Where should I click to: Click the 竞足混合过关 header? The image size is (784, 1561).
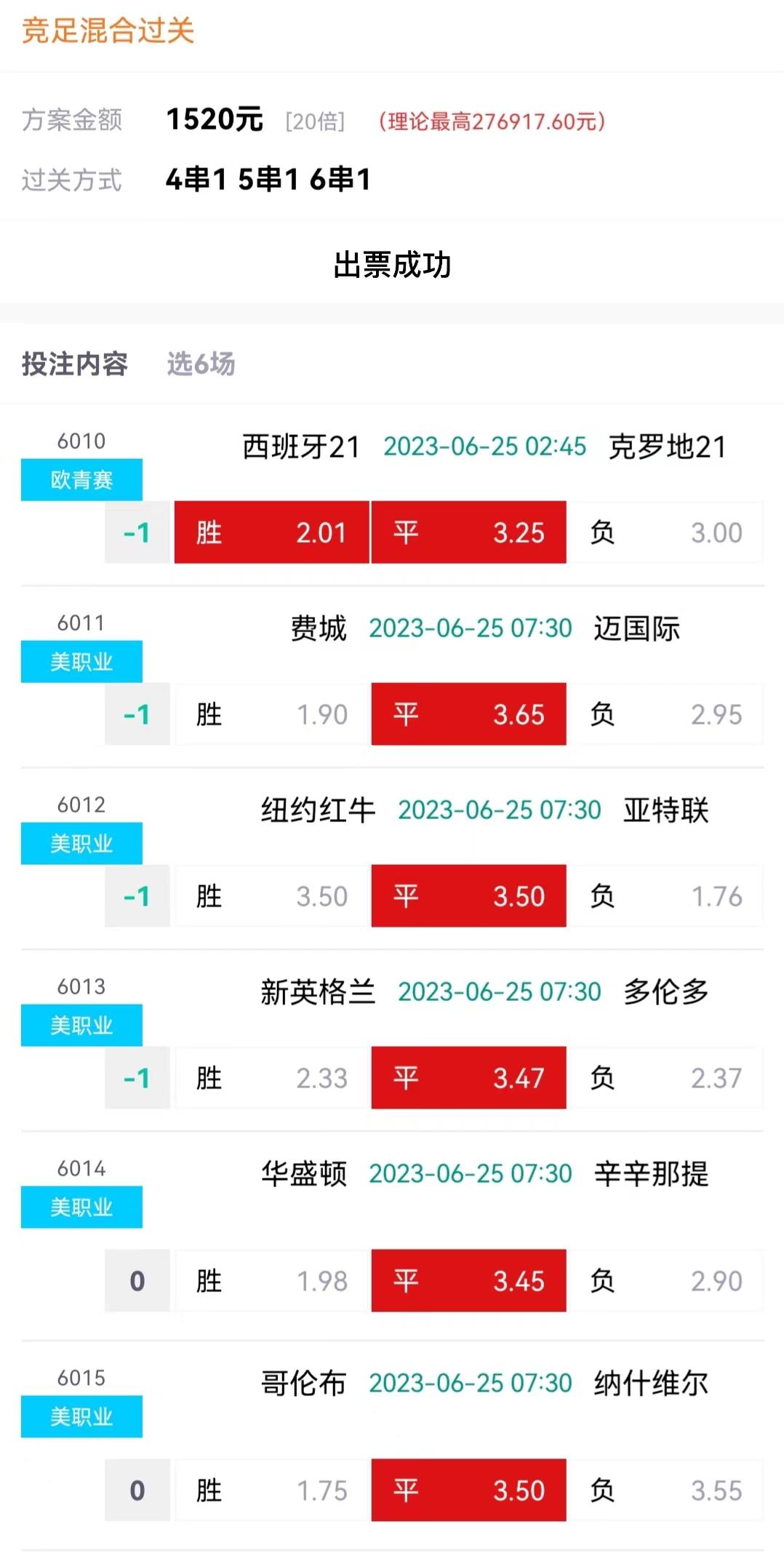pos(108,32)
